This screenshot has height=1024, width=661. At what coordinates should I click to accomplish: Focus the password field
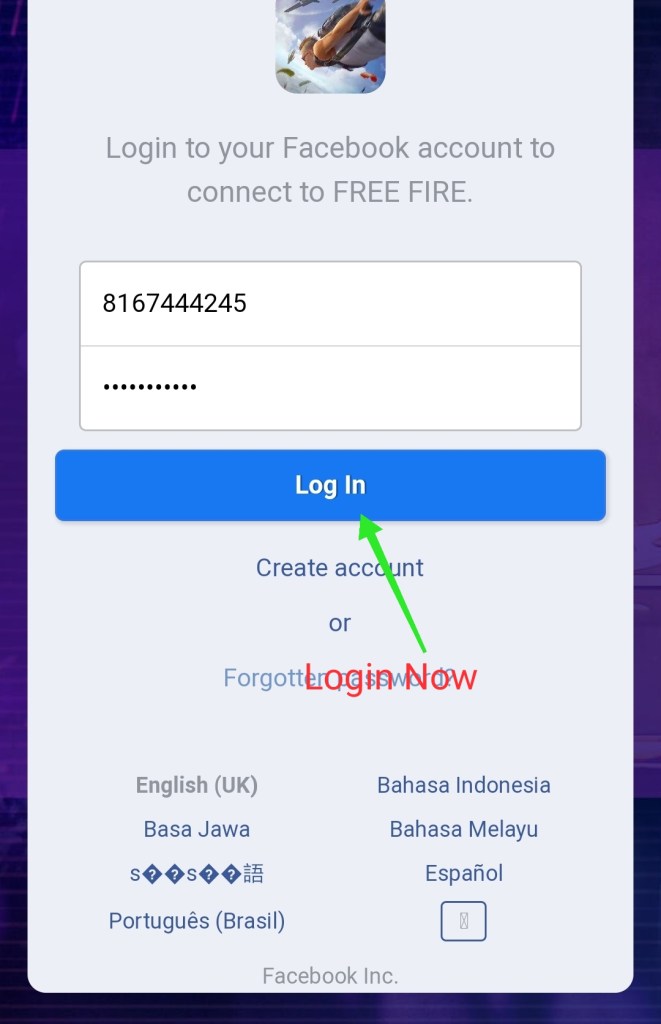point(330,388)
